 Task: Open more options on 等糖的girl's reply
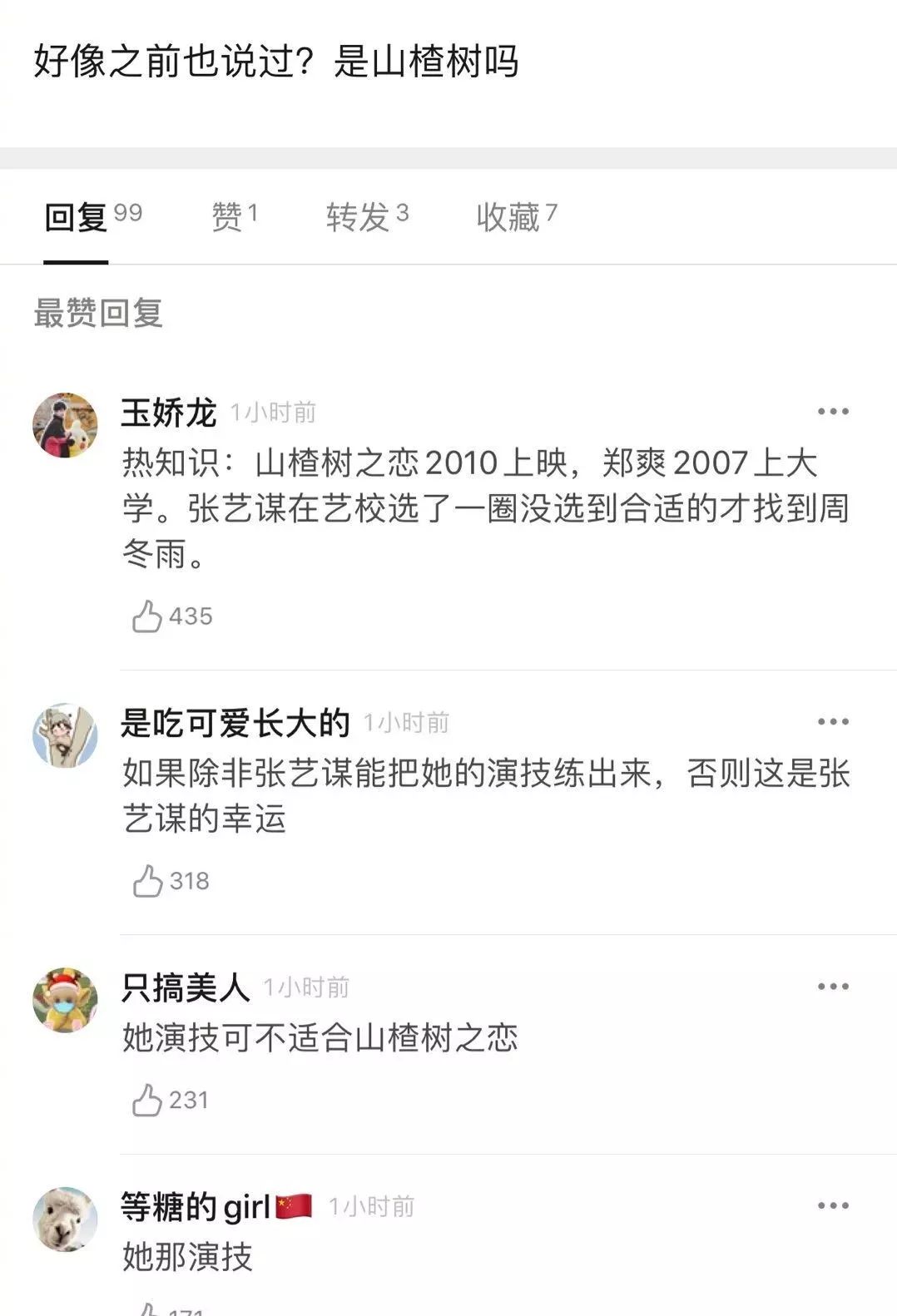coord(832,1205)
